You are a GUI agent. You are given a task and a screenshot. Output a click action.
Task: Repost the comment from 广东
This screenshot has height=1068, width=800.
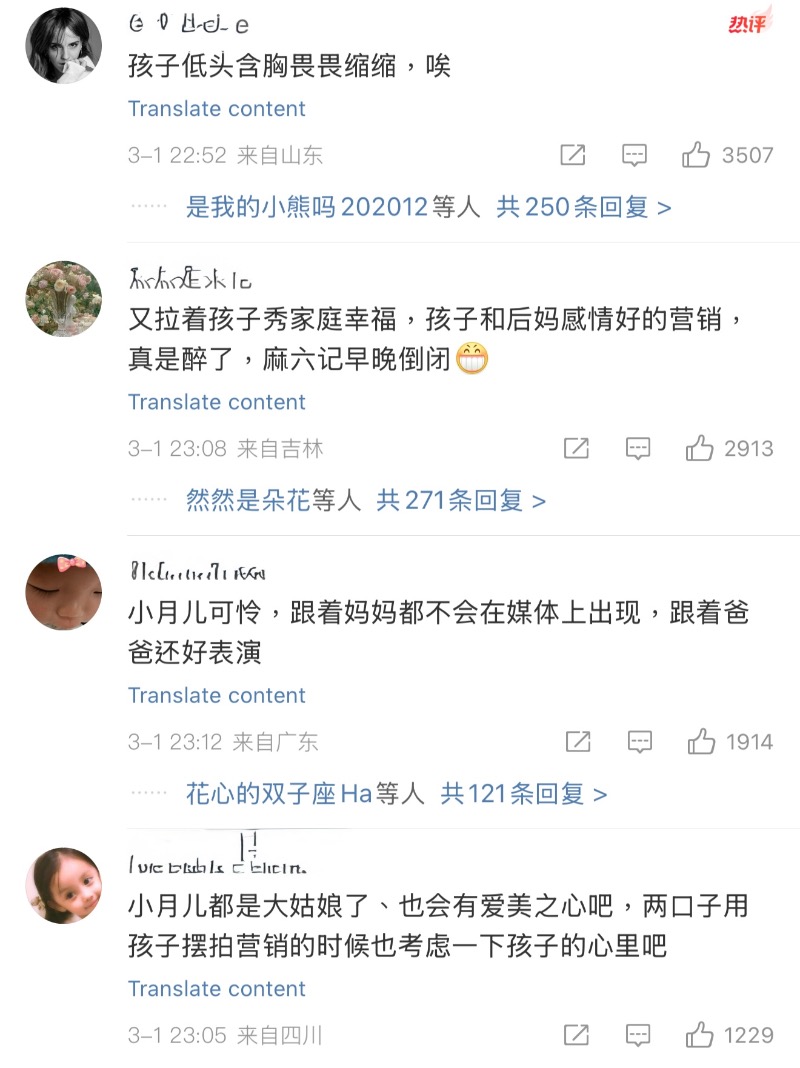pyautogui.click(x=578, y=742)
